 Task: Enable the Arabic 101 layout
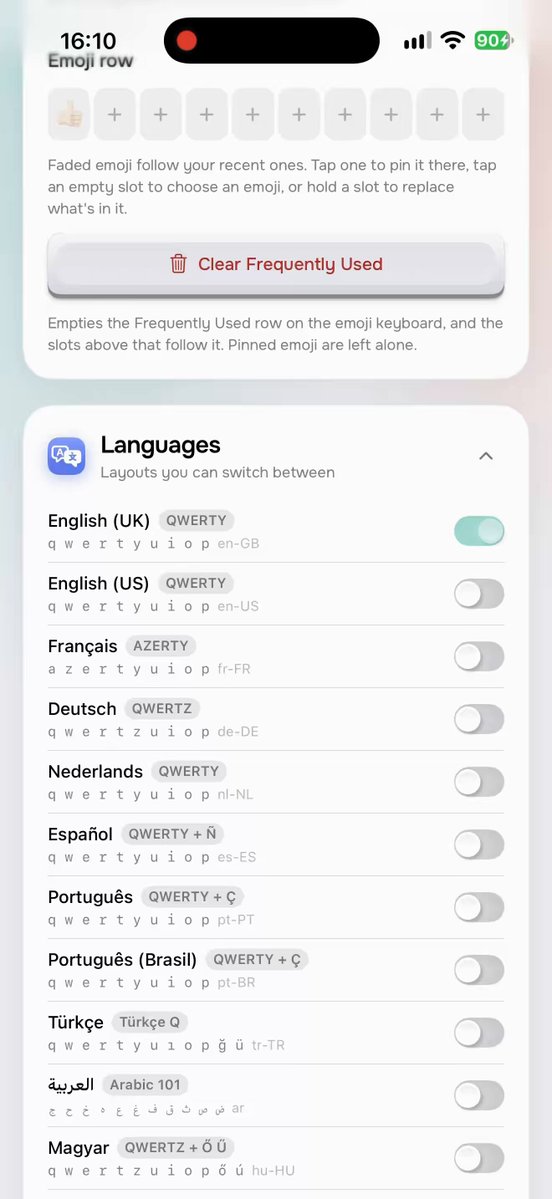tap(479, 1095)
